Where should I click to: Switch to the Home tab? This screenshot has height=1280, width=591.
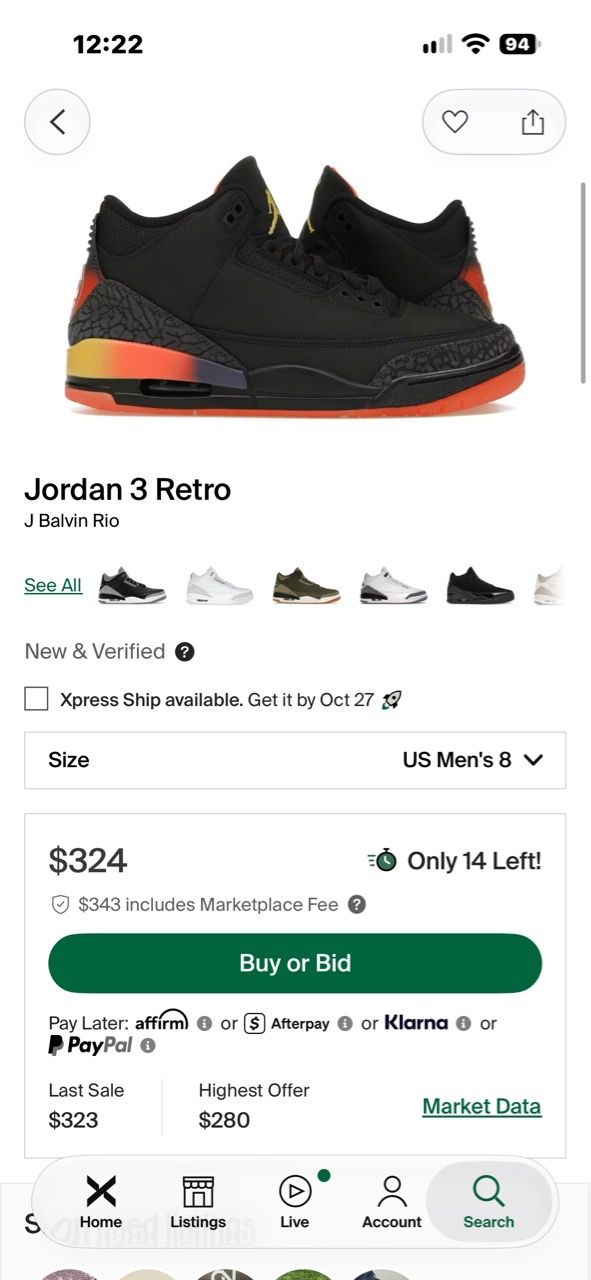tap(101, 1201)
